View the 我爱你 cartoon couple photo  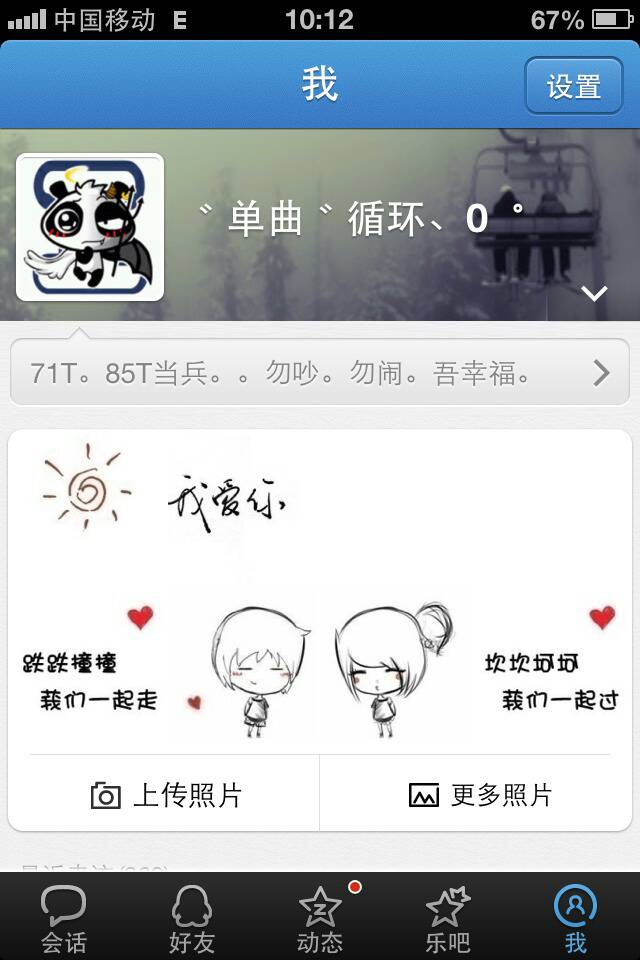coord(320,592)
